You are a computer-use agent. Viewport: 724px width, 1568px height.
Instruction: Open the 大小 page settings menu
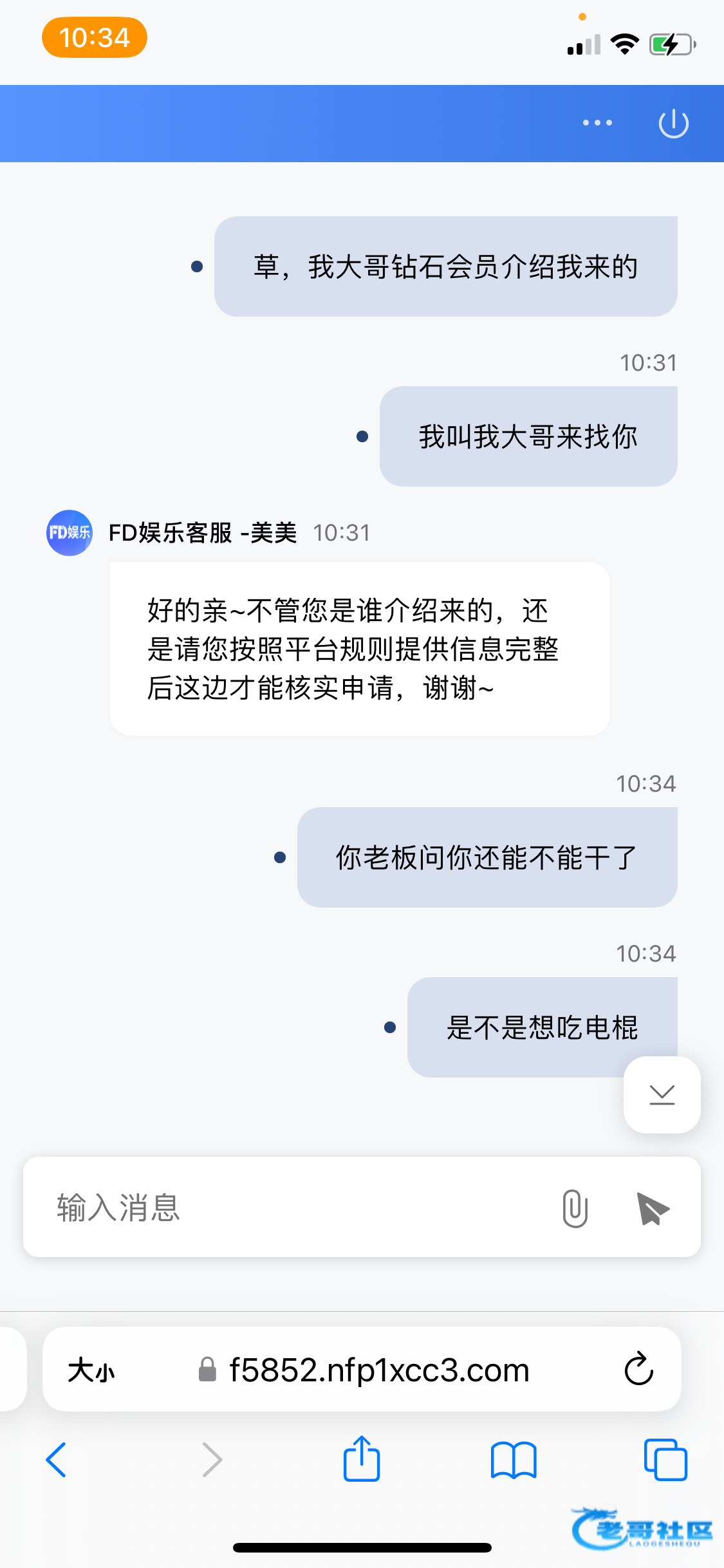[x=91, y=1370]
